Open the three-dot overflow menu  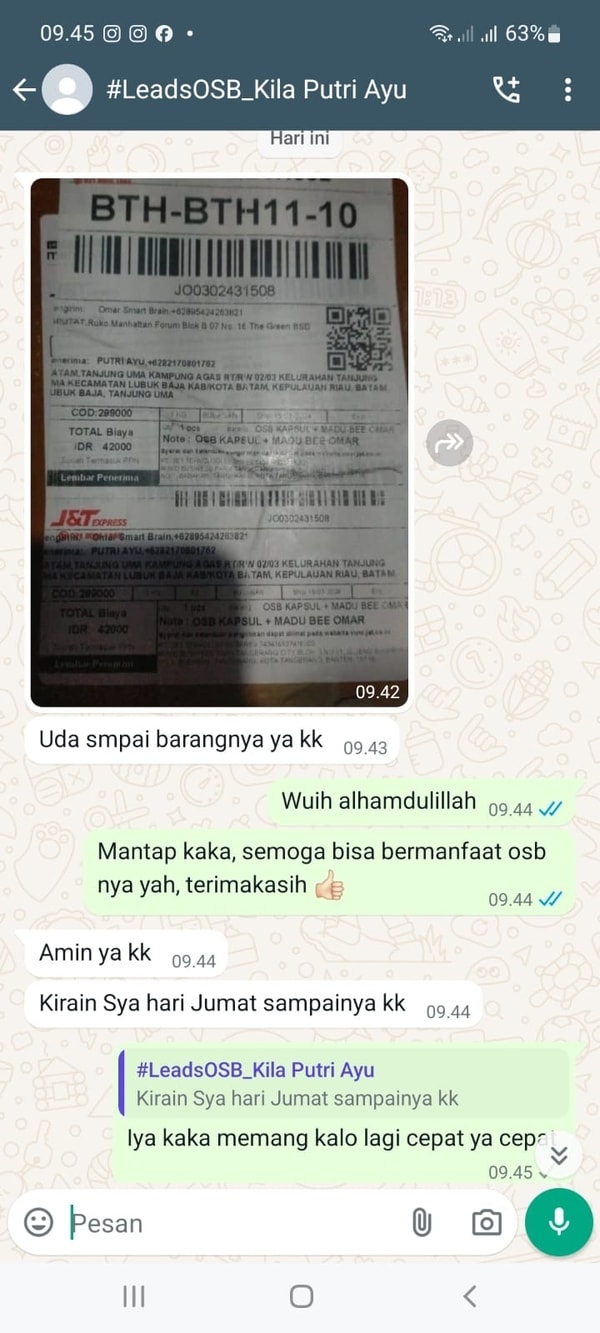click(567, 90)
